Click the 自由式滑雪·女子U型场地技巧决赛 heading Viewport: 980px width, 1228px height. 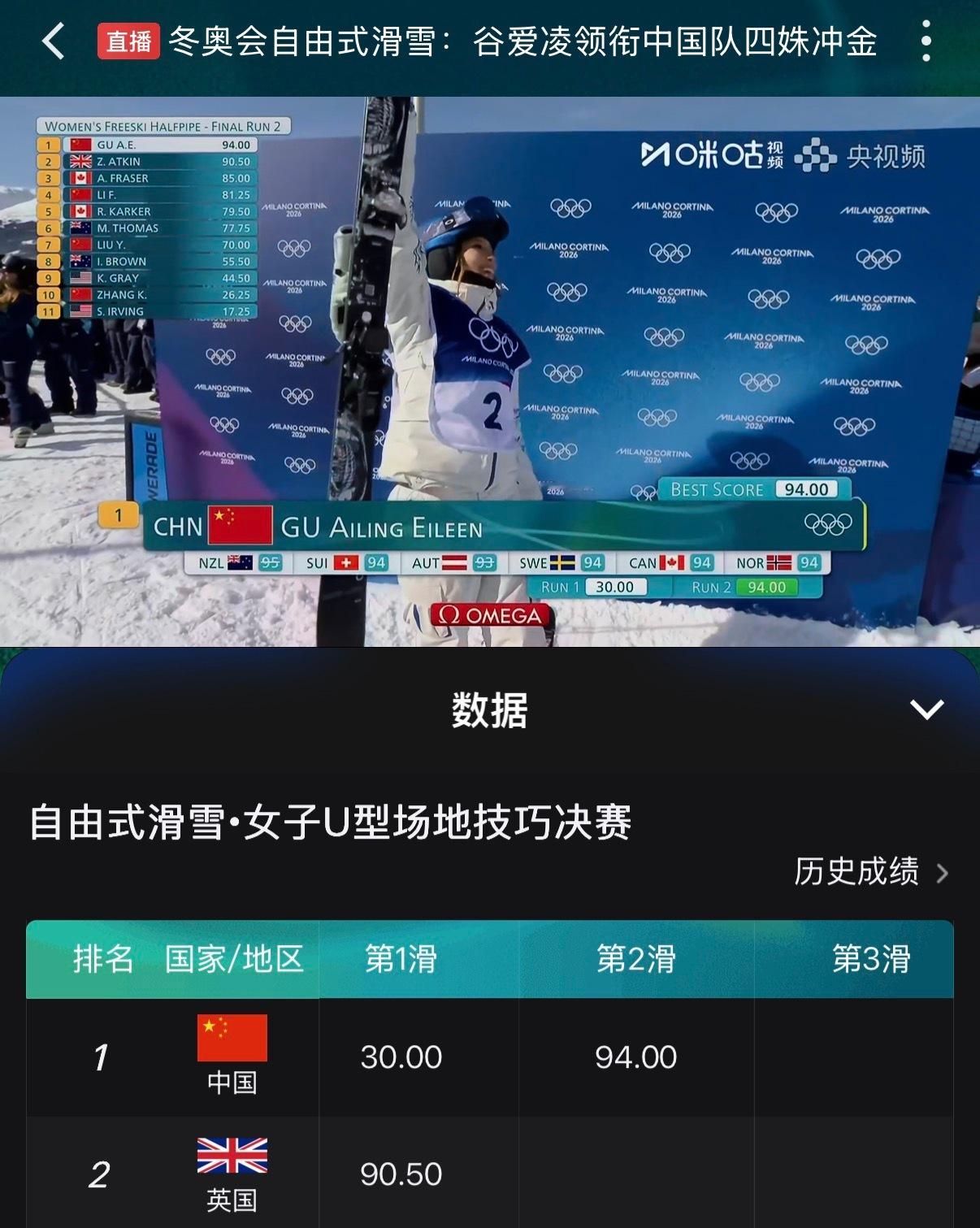click(x=335, y=823)
